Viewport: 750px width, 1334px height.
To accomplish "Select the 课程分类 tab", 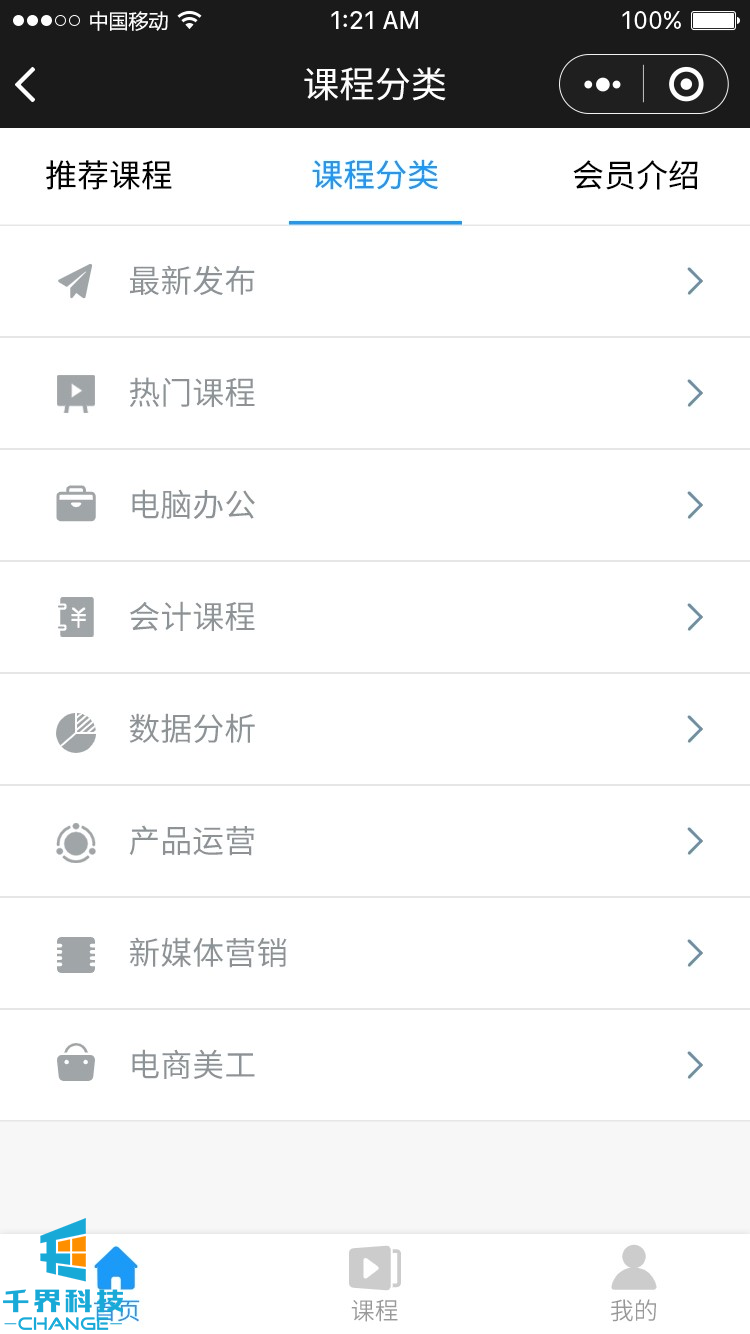I will pos(375,176).
